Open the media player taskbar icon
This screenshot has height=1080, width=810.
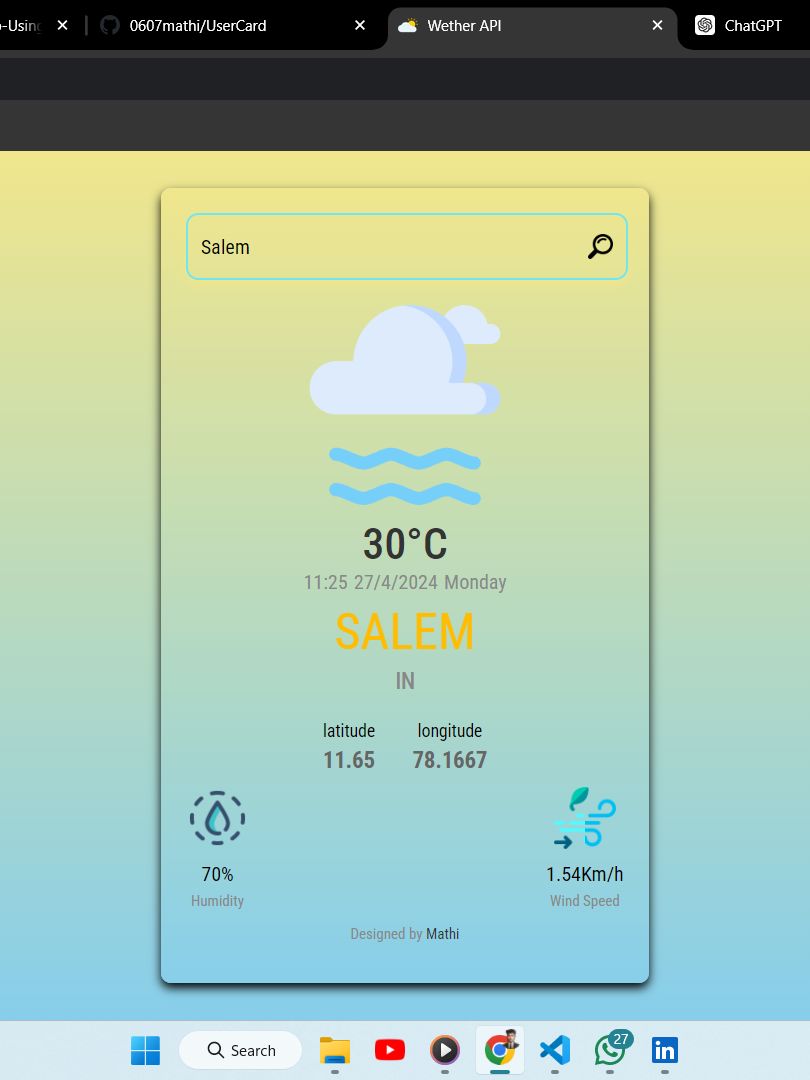[445, 1050]
